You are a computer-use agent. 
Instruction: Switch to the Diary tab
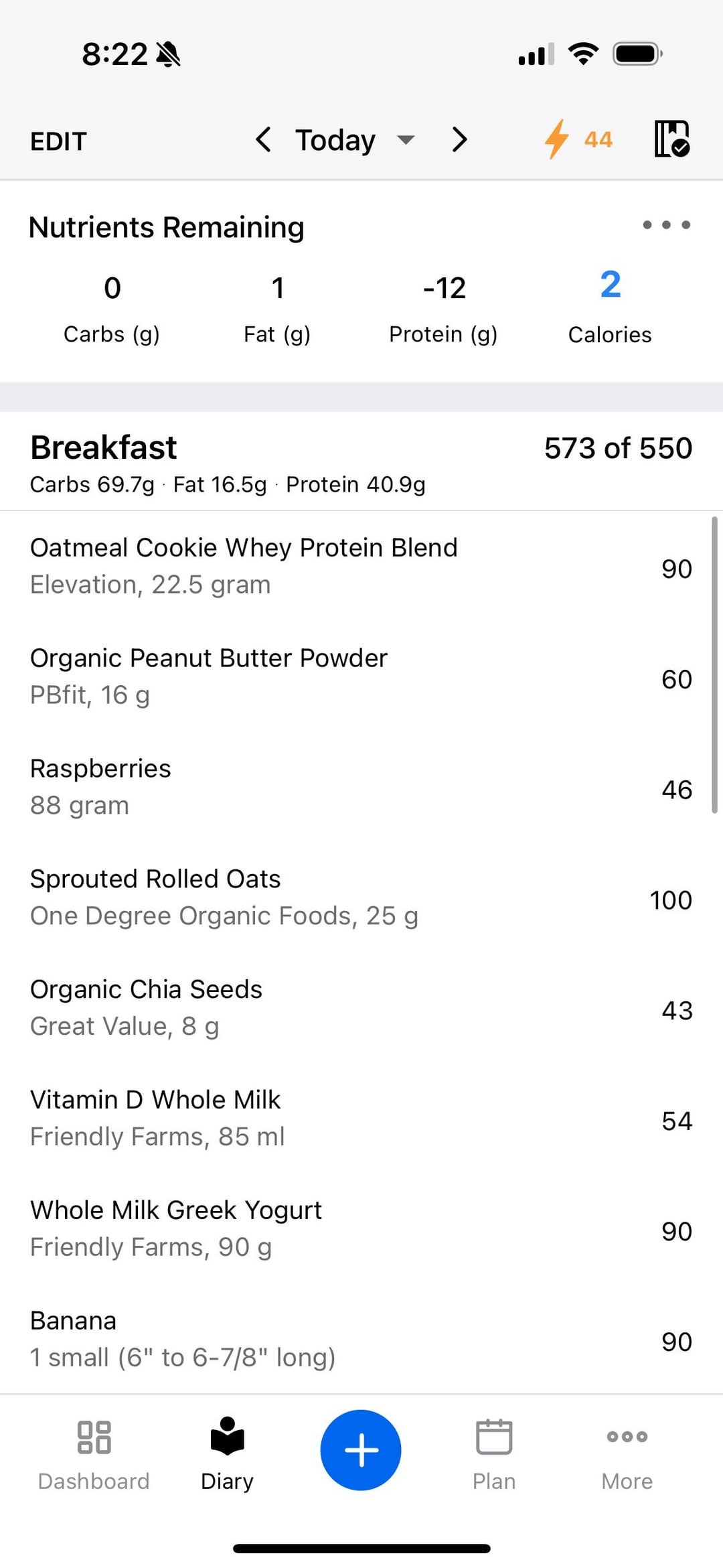point(227,1451)
